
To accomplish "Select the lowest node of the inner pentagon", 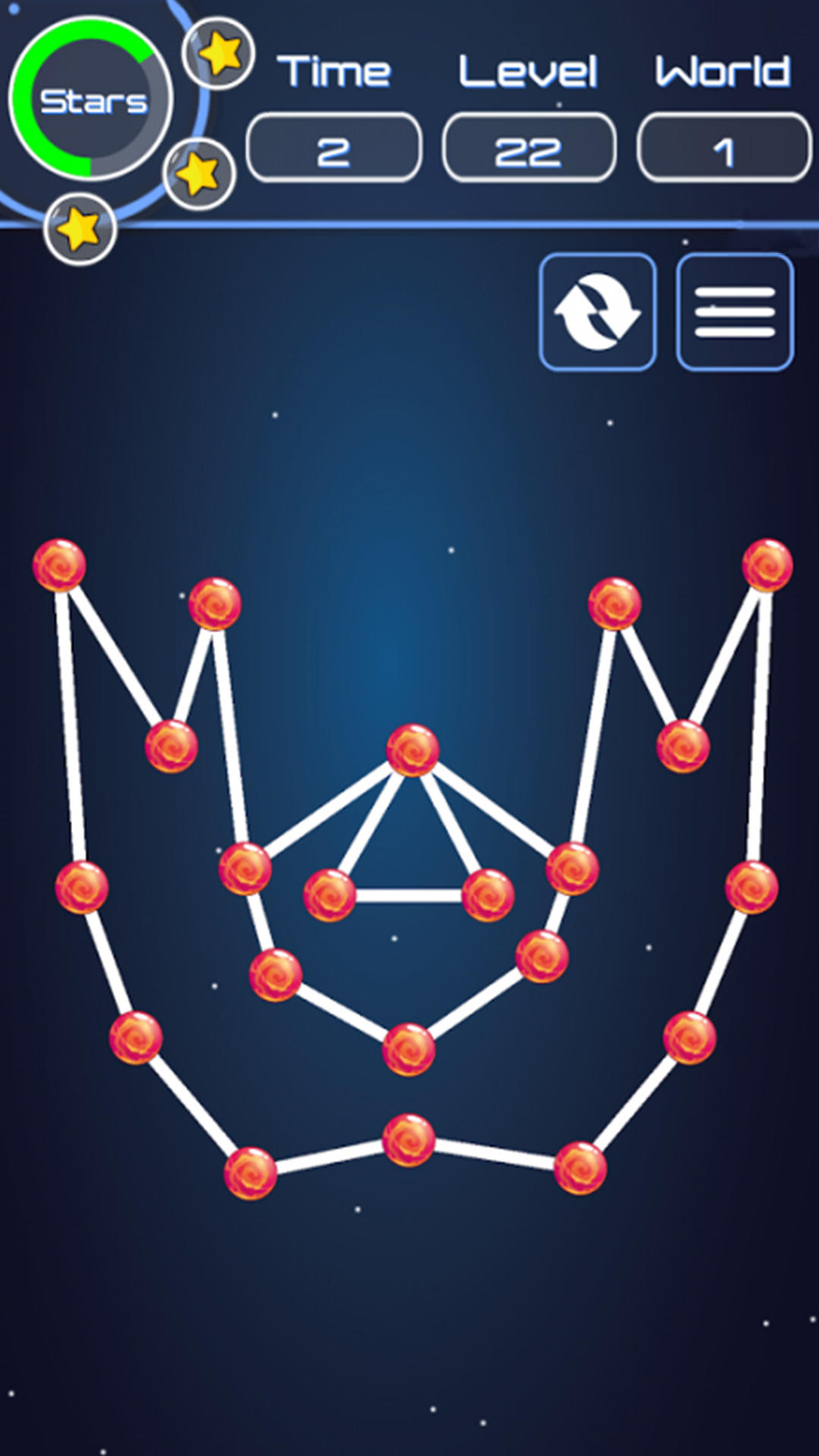I will (409, 1050).
